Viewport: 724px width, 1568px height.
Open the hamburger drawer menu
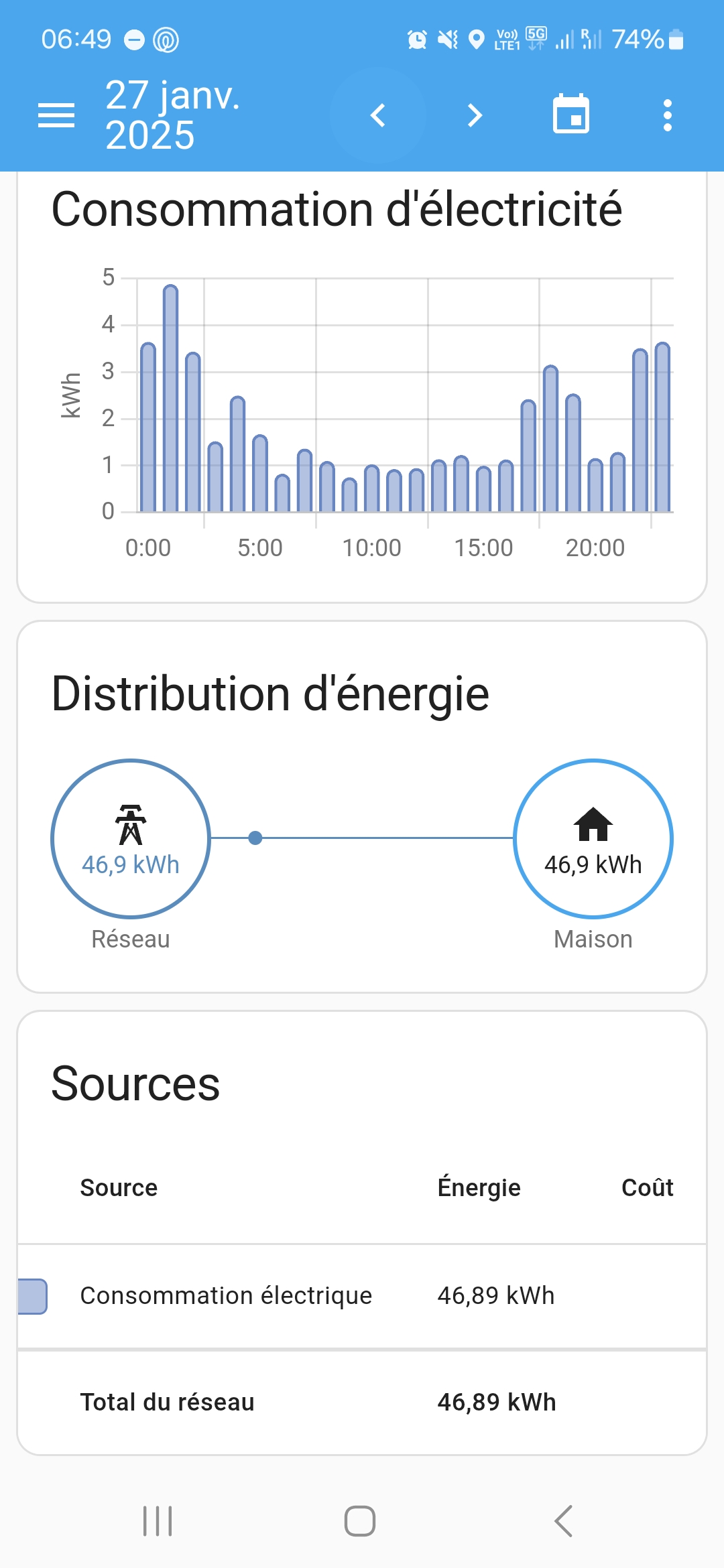pos(56,115)
